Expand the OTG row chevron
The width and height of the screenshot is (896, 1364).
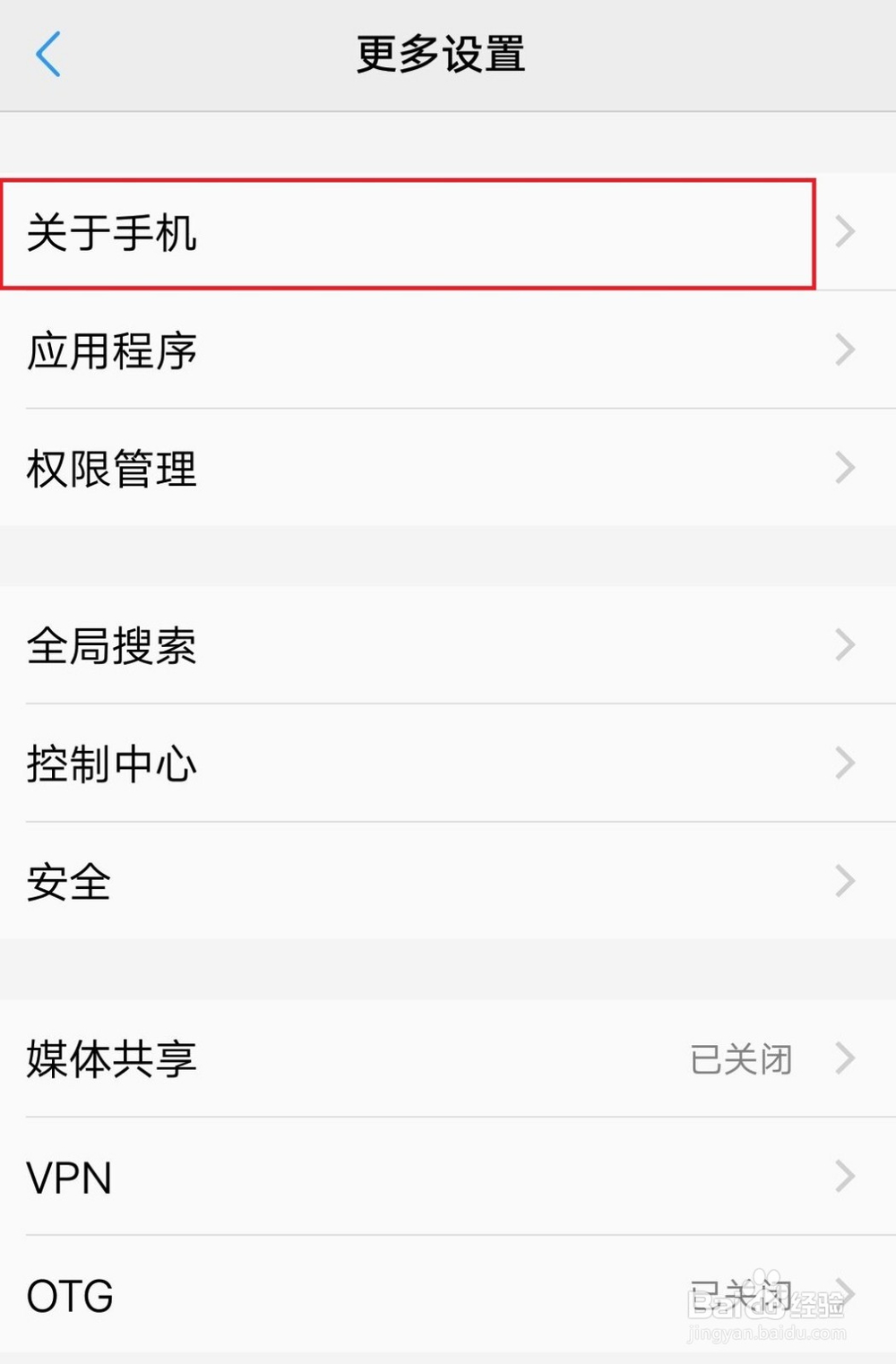pos(843,1294)
